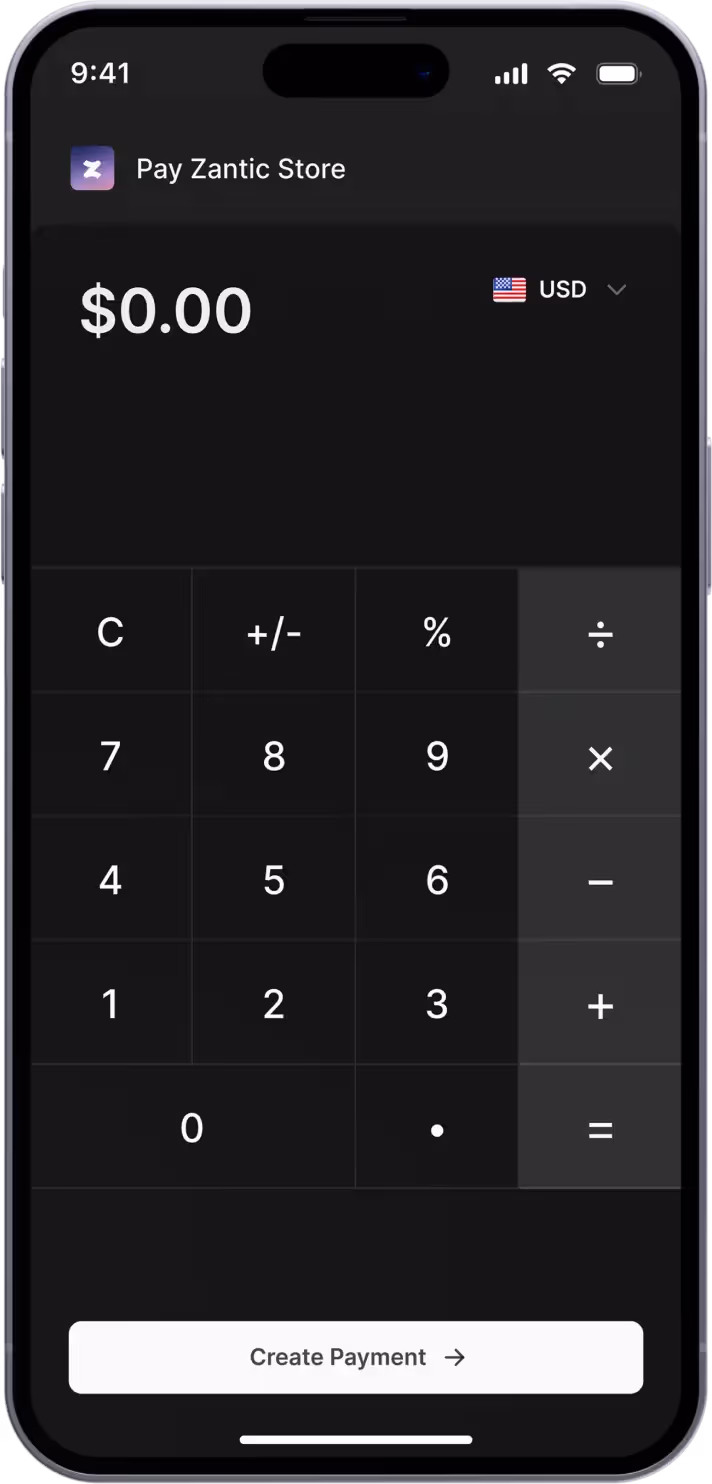The image size is (712, 1484).
Task: Enter the digit 0
Action: 192,1128
